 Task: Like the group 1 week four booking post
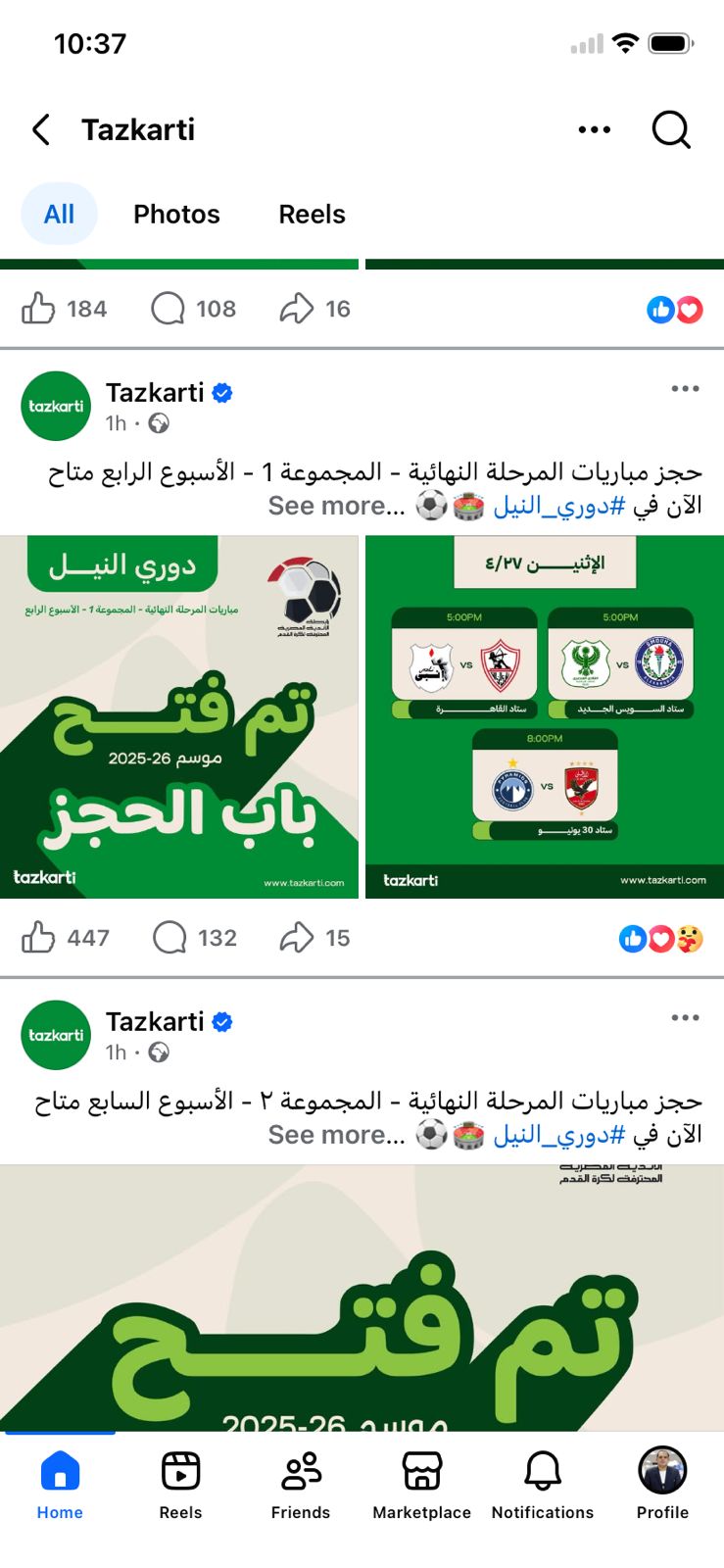tap(39, 938)
